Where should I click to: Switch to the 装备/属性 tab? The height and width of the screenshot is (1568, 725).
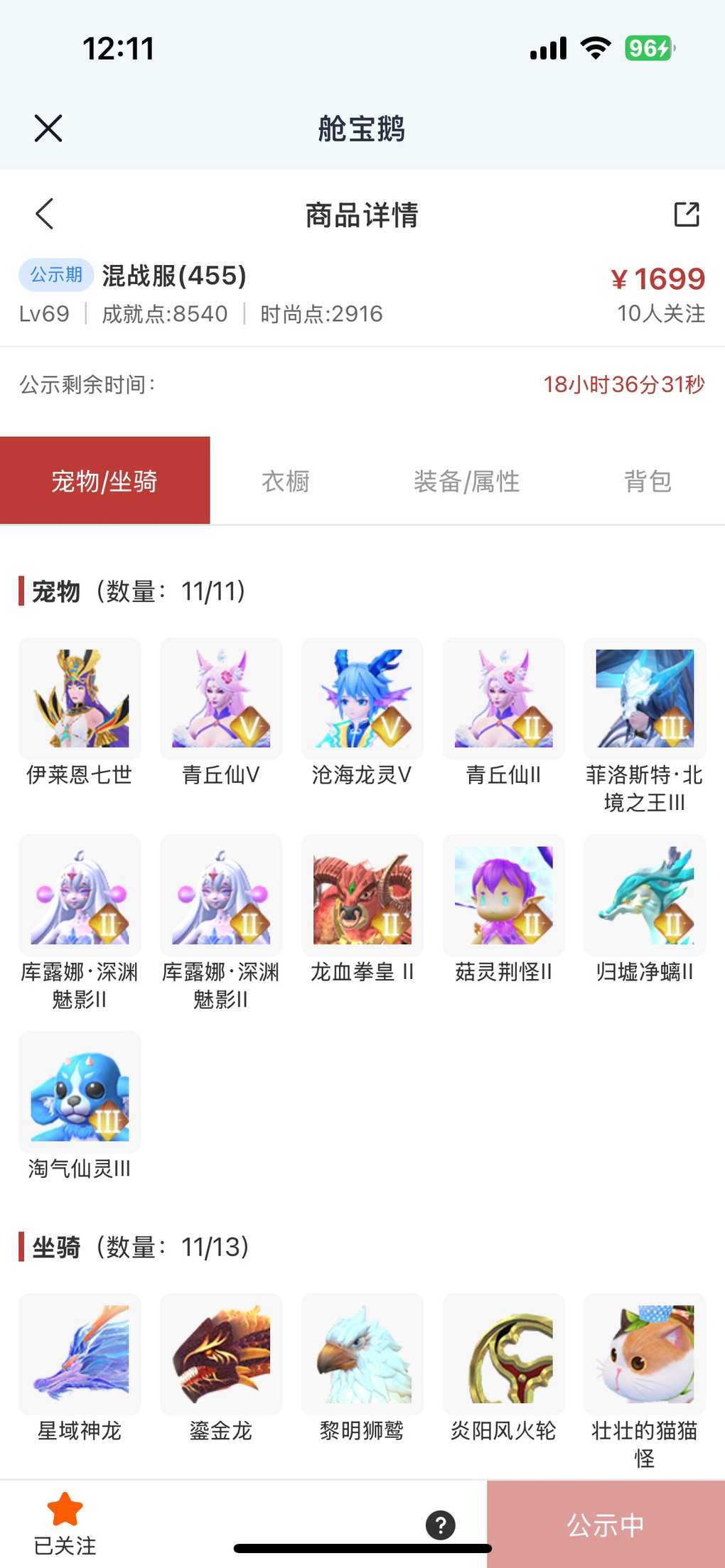(x=466, y=481)
